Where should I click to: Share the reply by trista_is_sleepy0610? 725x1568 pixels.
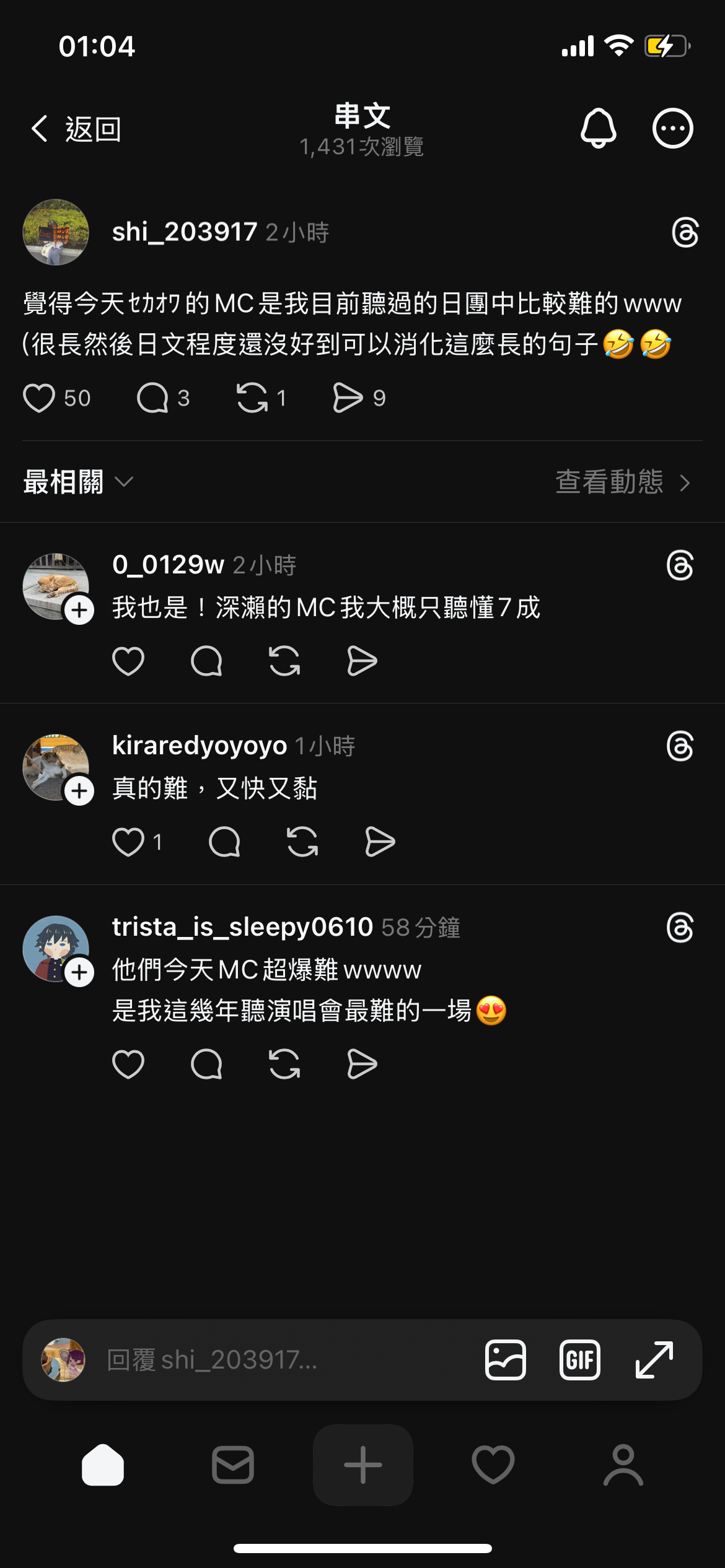tap(362, 1065)
